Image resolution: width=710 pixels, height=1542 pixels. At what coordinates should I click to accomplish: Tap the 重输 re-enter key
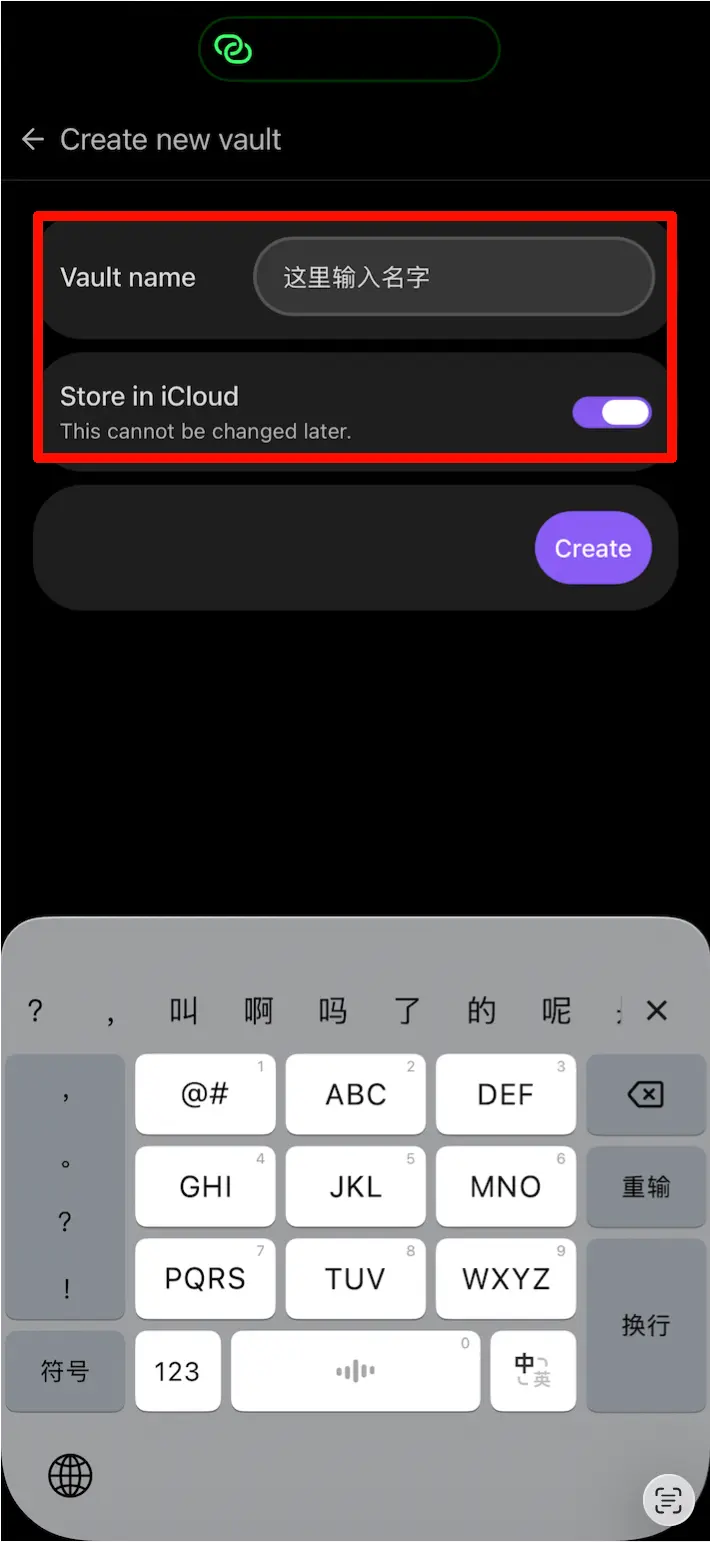click(x=645, y=1187)
